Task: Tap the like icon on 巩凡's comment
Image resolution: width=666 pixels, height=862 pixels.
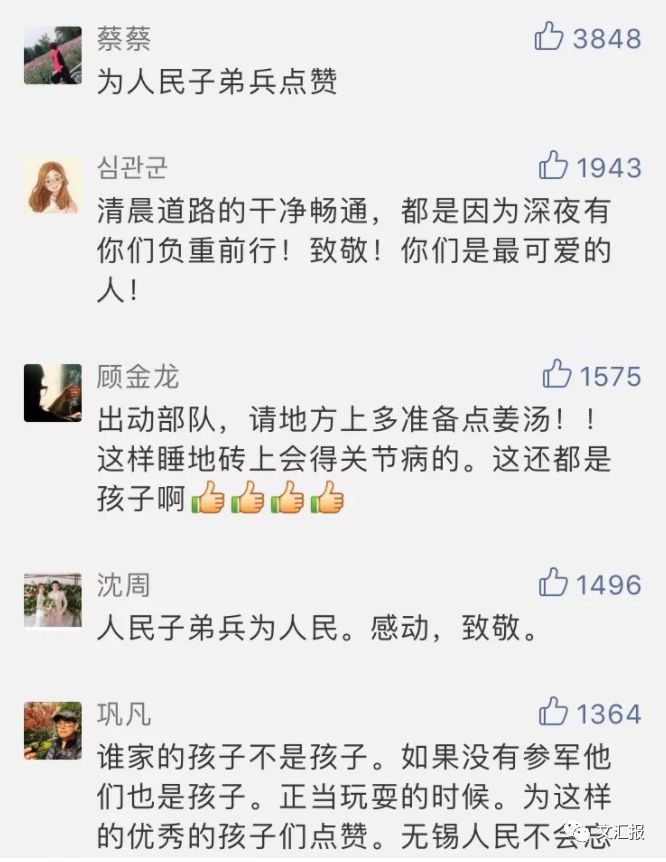Action: [553, 712]
